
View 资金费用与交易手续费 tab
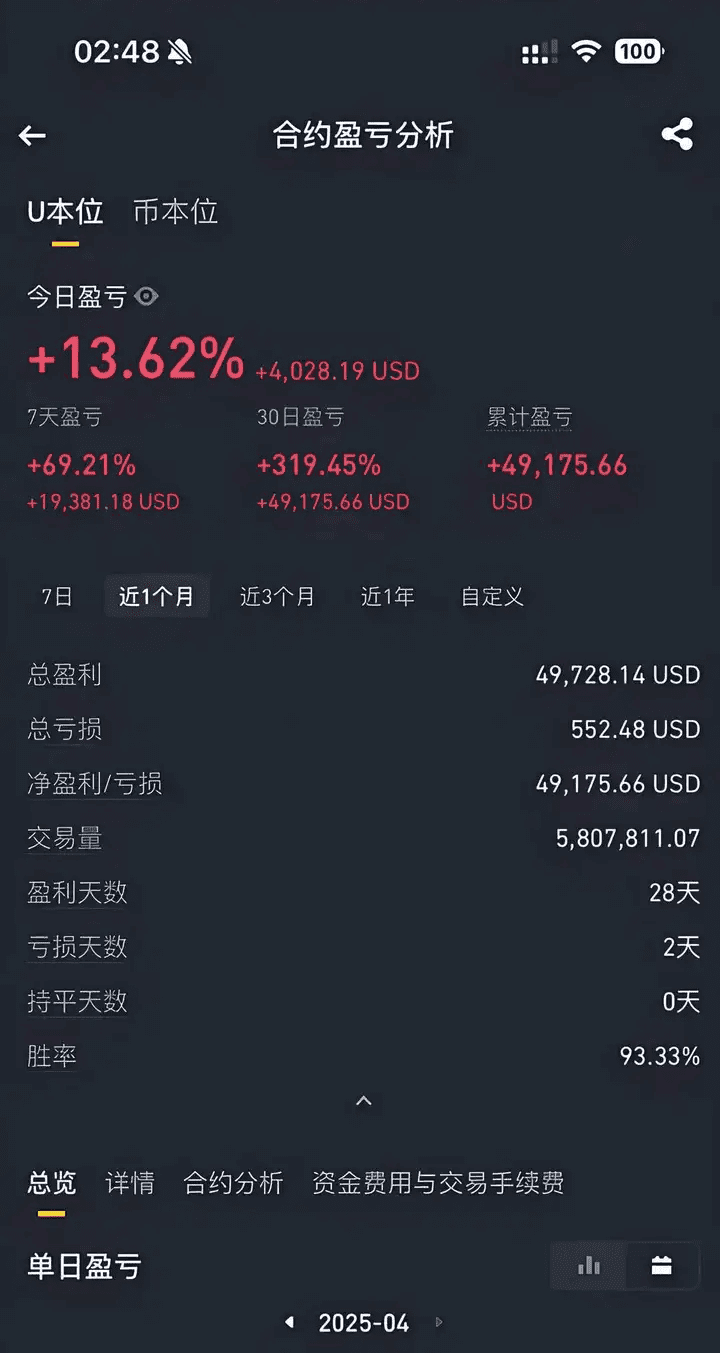coord(438,1184)
